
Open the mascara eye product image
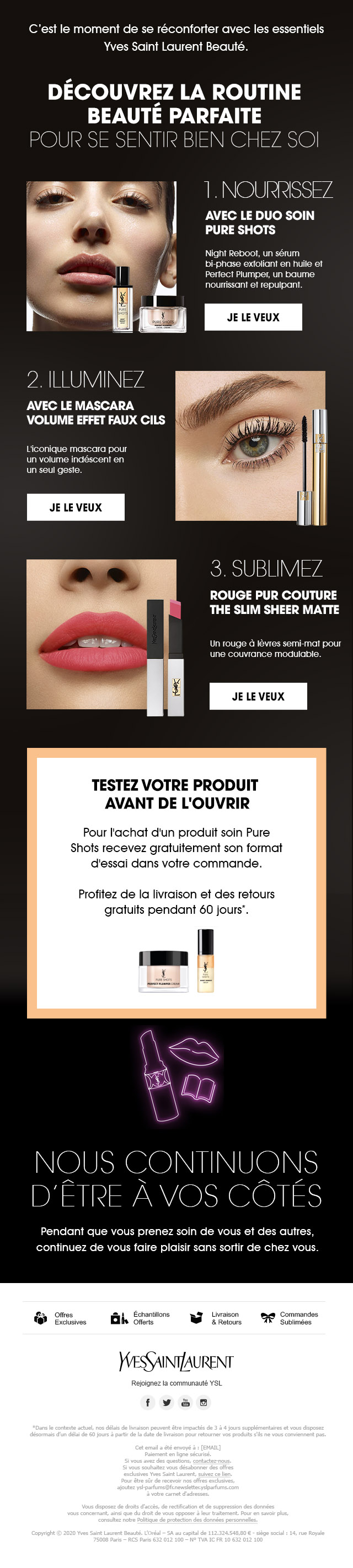coord(250,446)
